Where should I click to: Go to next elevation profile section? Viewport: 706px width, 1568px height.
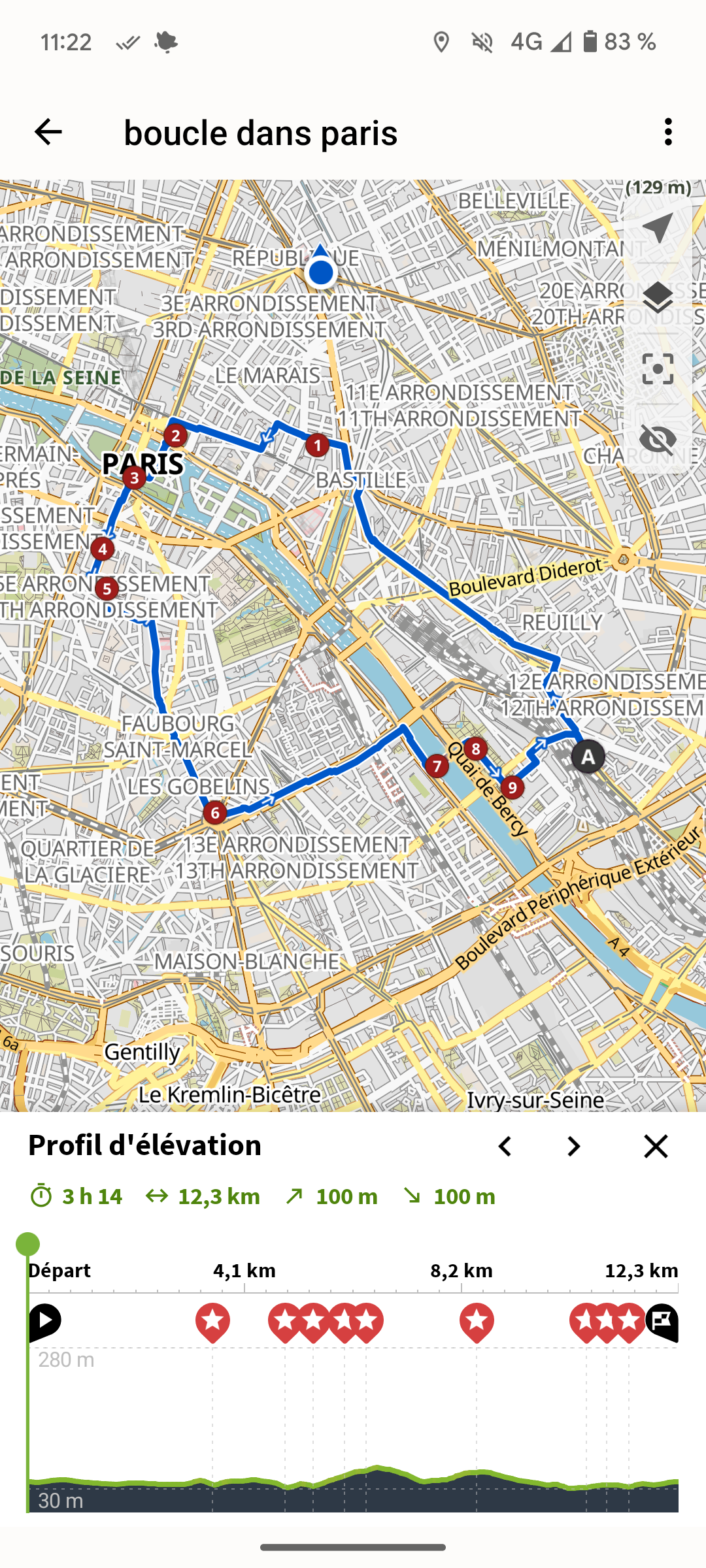(573, 1146)
